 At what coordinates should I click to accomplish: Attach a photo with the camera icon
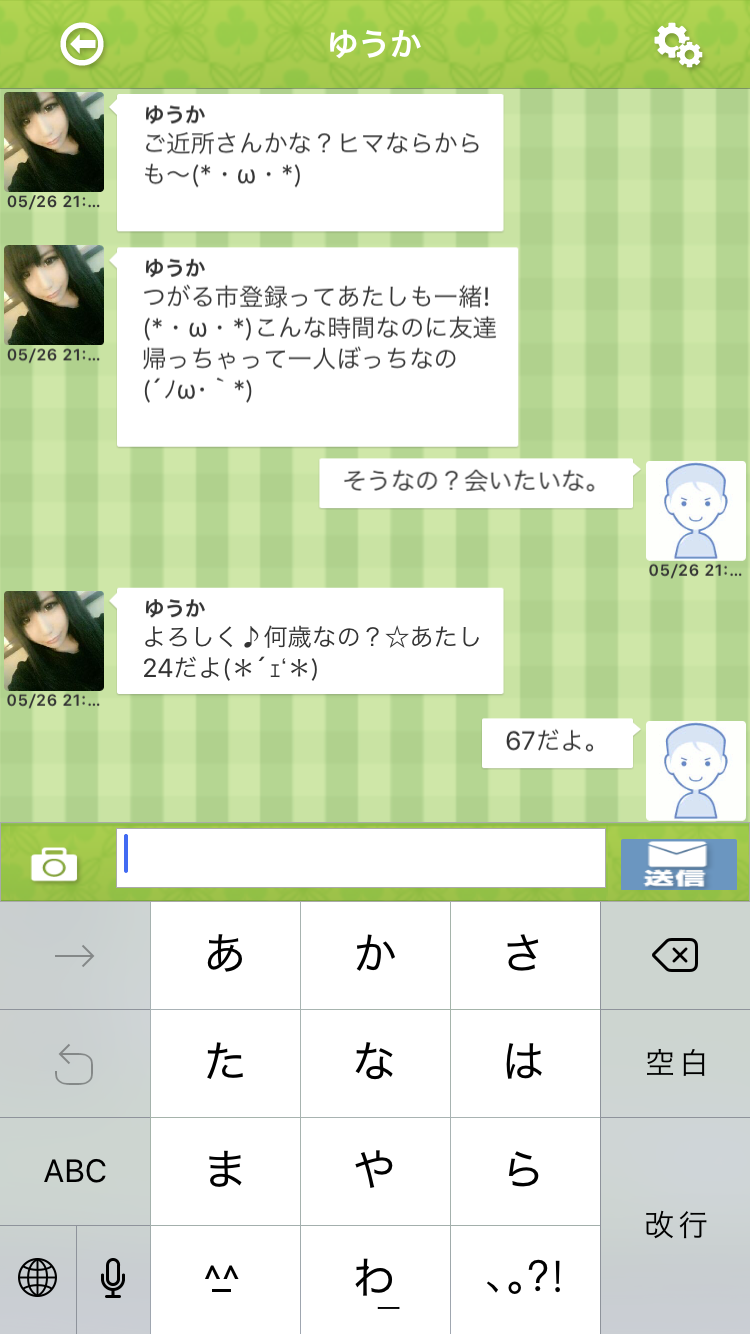[54, 863]
